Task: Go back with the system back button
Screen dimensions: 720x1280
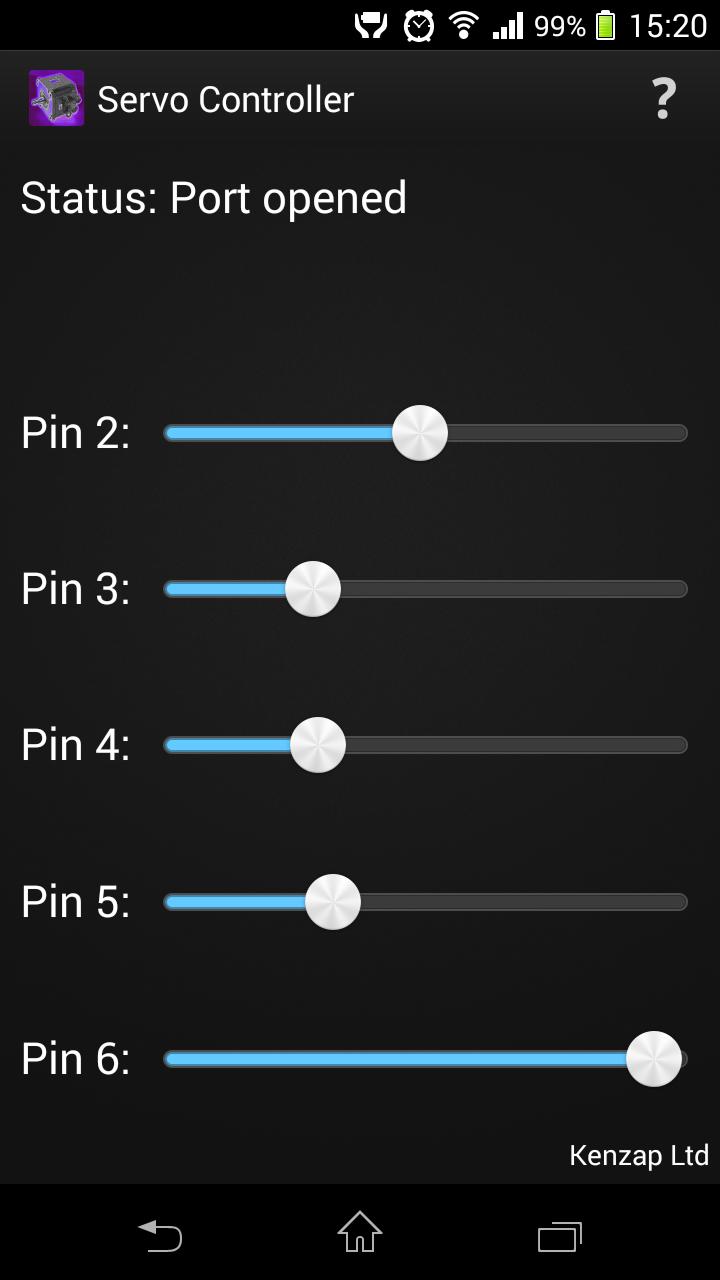Action: point(160,1236)
